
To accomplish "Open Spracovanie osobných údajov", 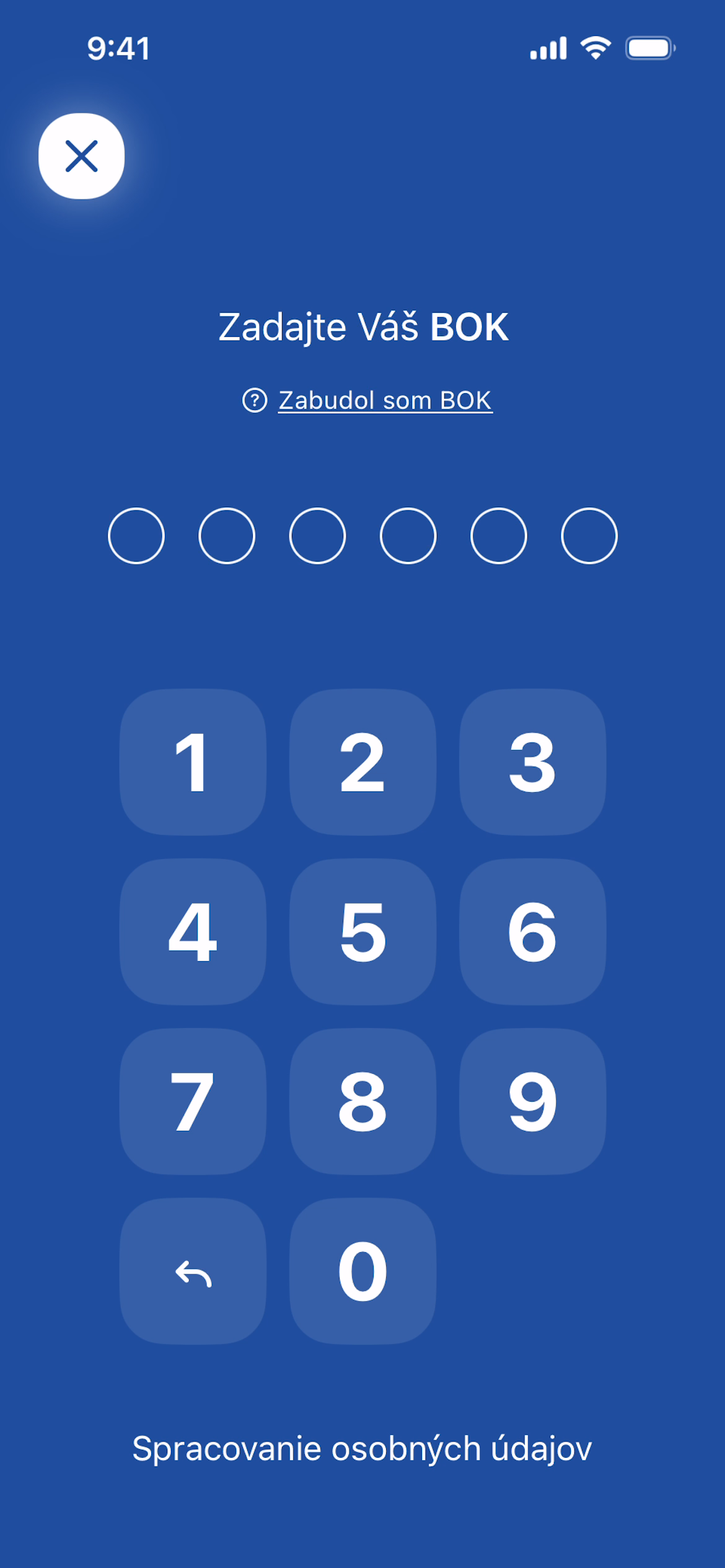I will (x=362, y=1449).
